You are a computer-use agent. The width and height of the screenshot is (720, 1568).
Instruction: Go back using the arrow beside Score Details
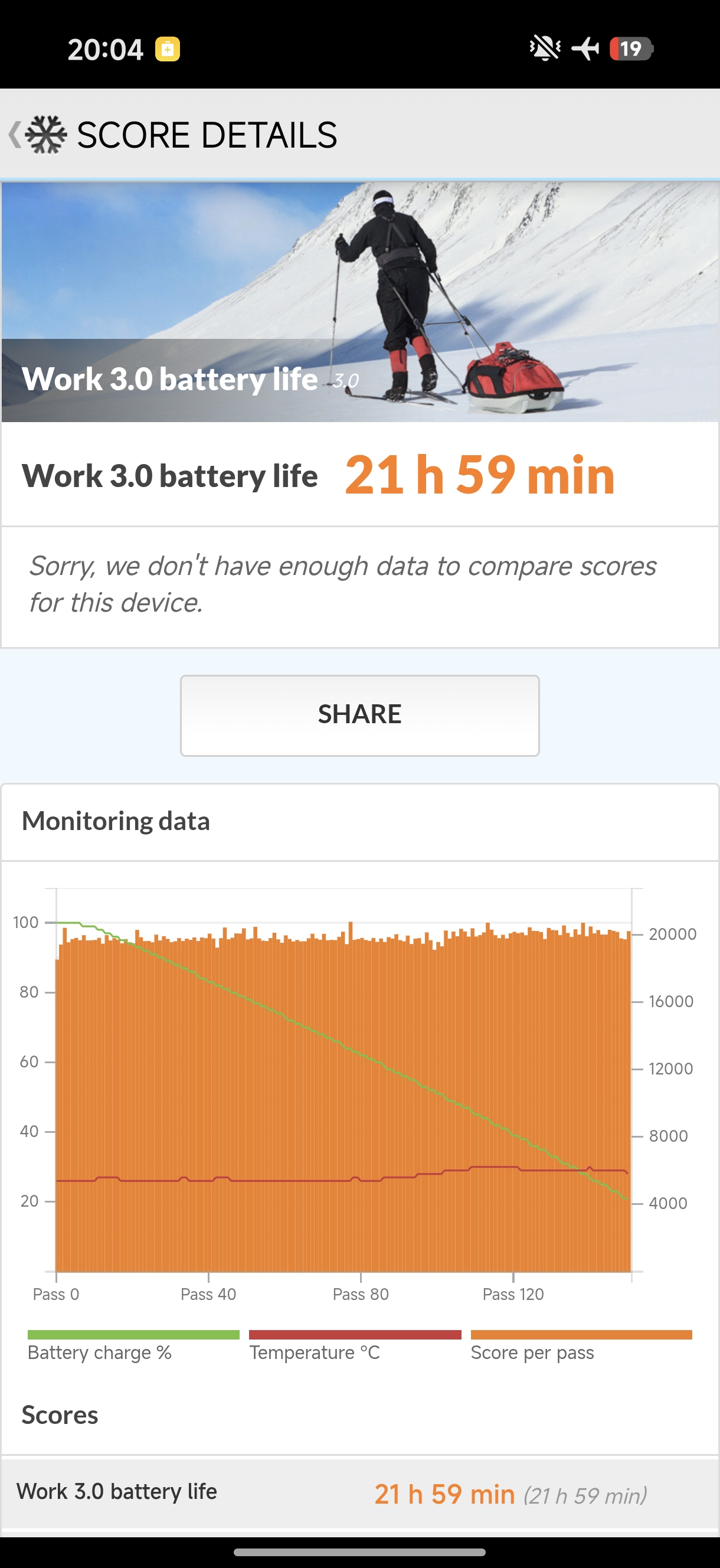coord(15,135)
